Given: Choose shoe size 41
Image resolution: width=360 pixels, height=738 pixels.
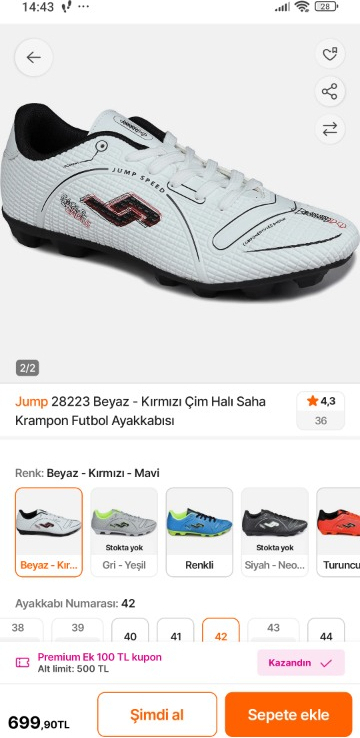Looking at the screenshot, I should (176, 631).
